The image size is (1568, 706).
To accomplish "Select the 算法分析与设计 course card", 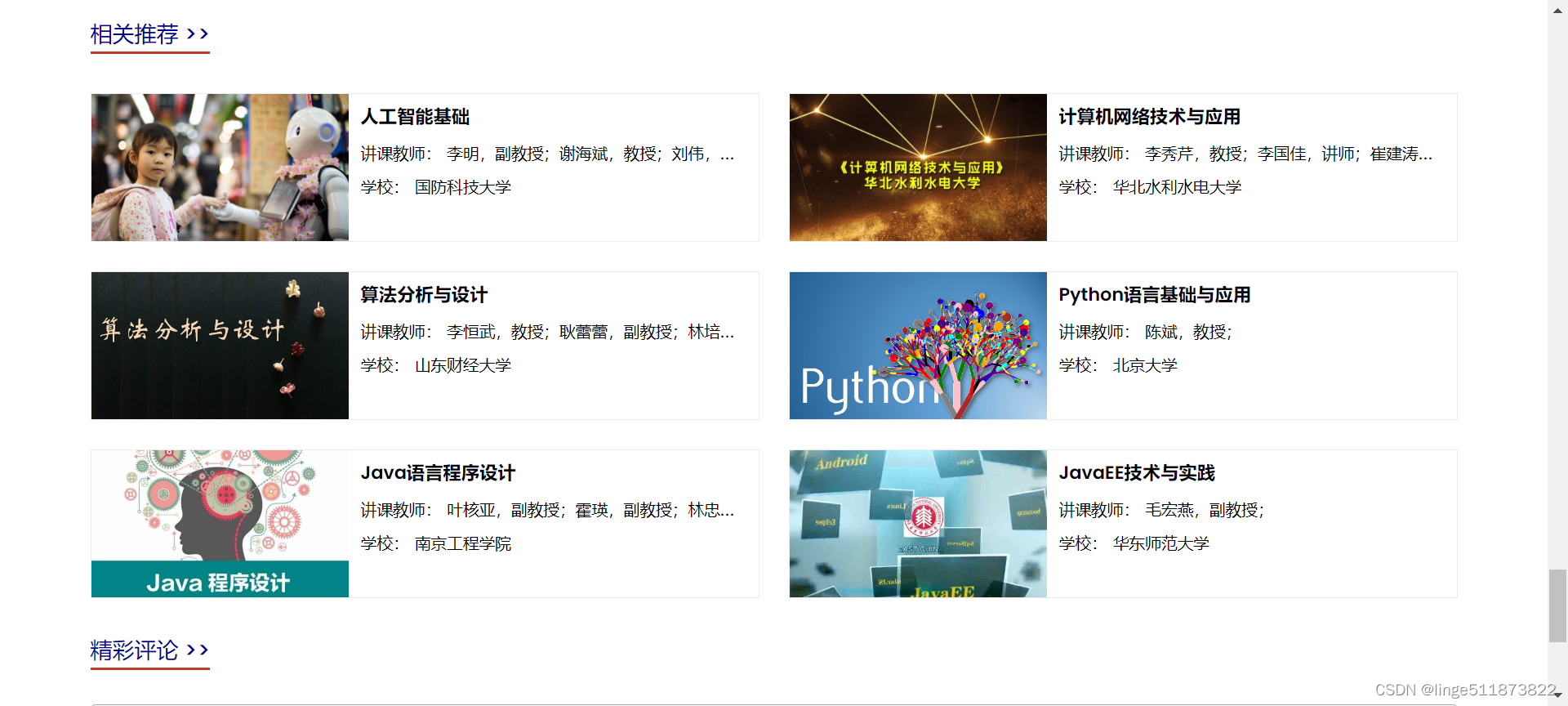I will (x=424, y=295).
